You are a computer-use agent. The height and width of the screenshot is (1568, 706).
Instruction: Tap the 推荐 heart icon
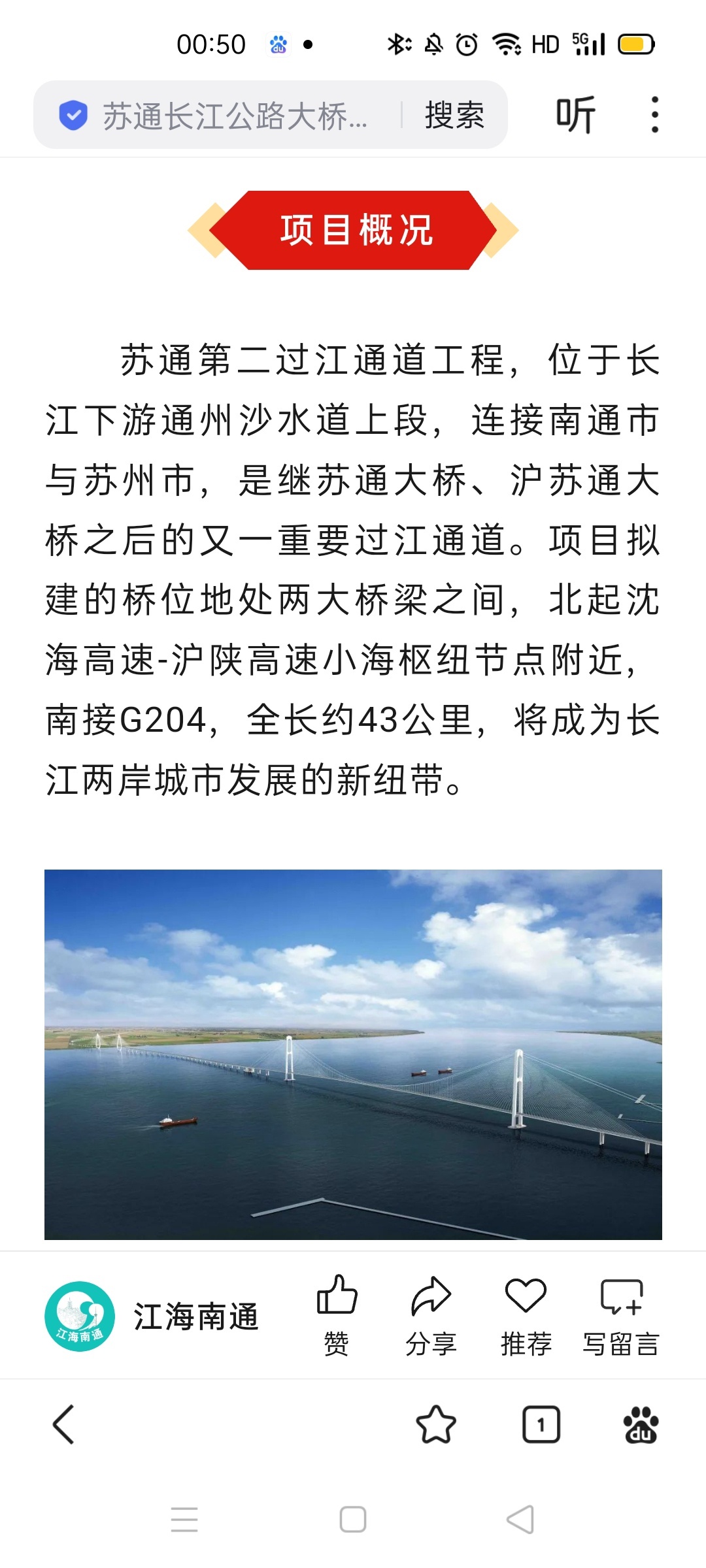(x=526, y=1313)
